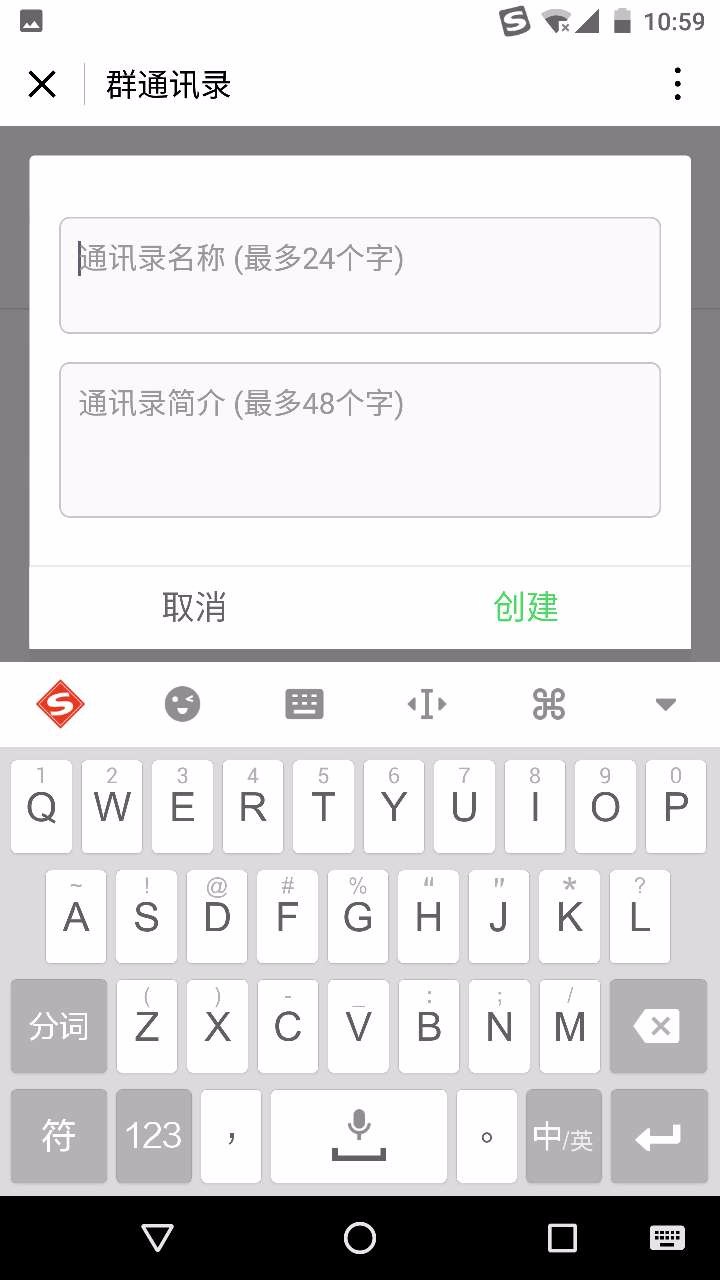Switch input language with 中/英 key
The image size is (720, 1280).
click(563, 1136)
